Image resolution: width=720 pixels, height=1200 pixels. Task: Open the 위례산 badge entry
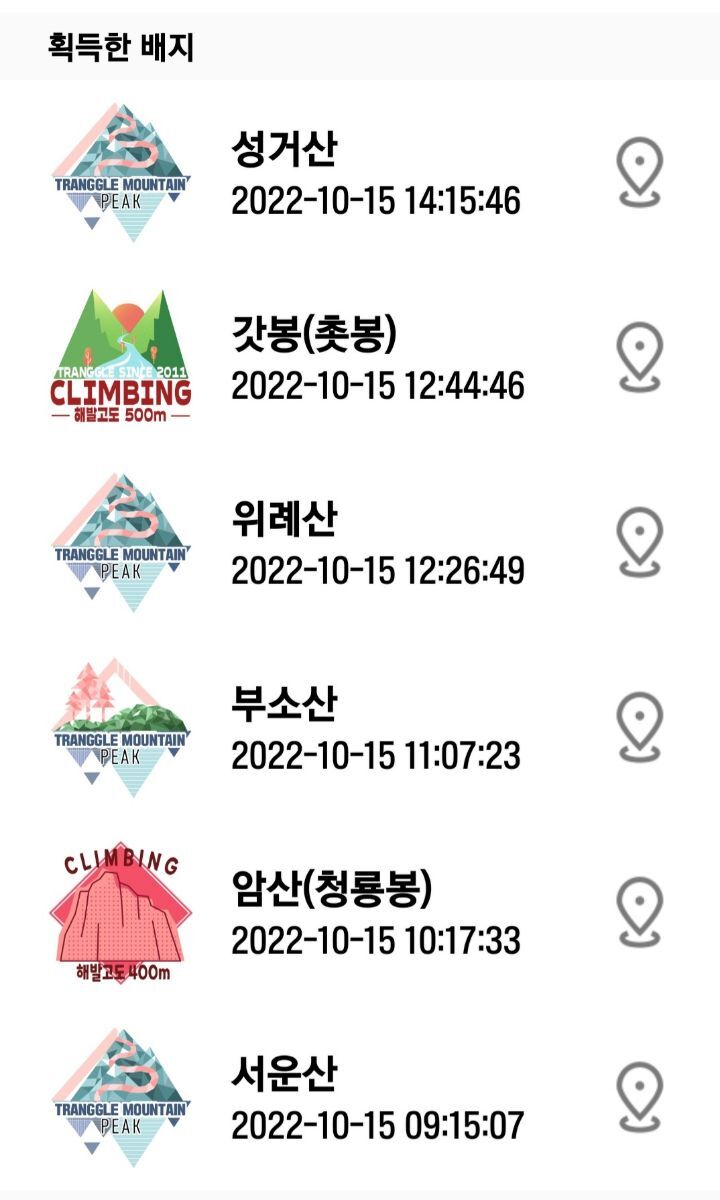coord(360,542)
